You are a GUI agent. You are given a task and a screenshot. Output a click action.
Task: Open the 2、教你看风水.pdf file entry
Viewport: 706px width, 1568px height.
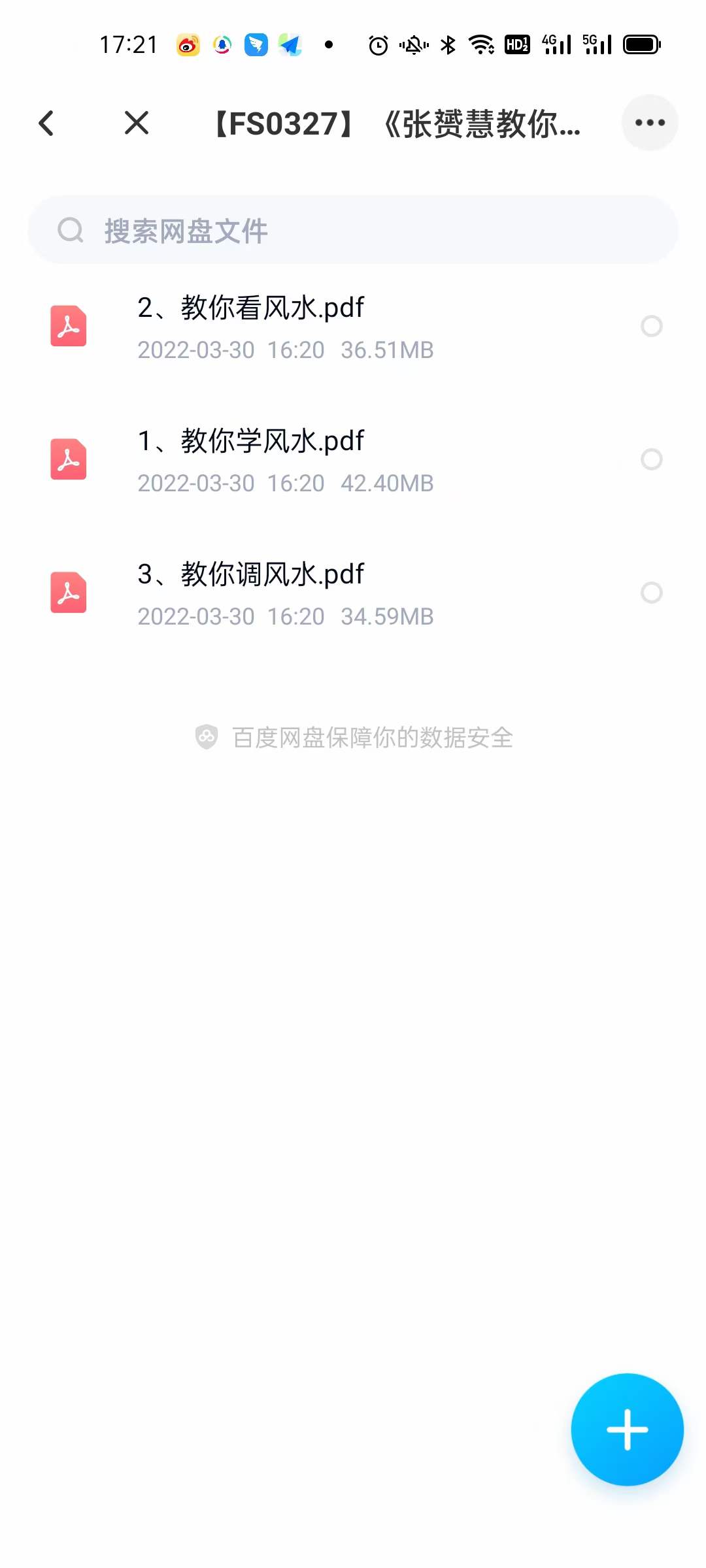tap(251, 307)
